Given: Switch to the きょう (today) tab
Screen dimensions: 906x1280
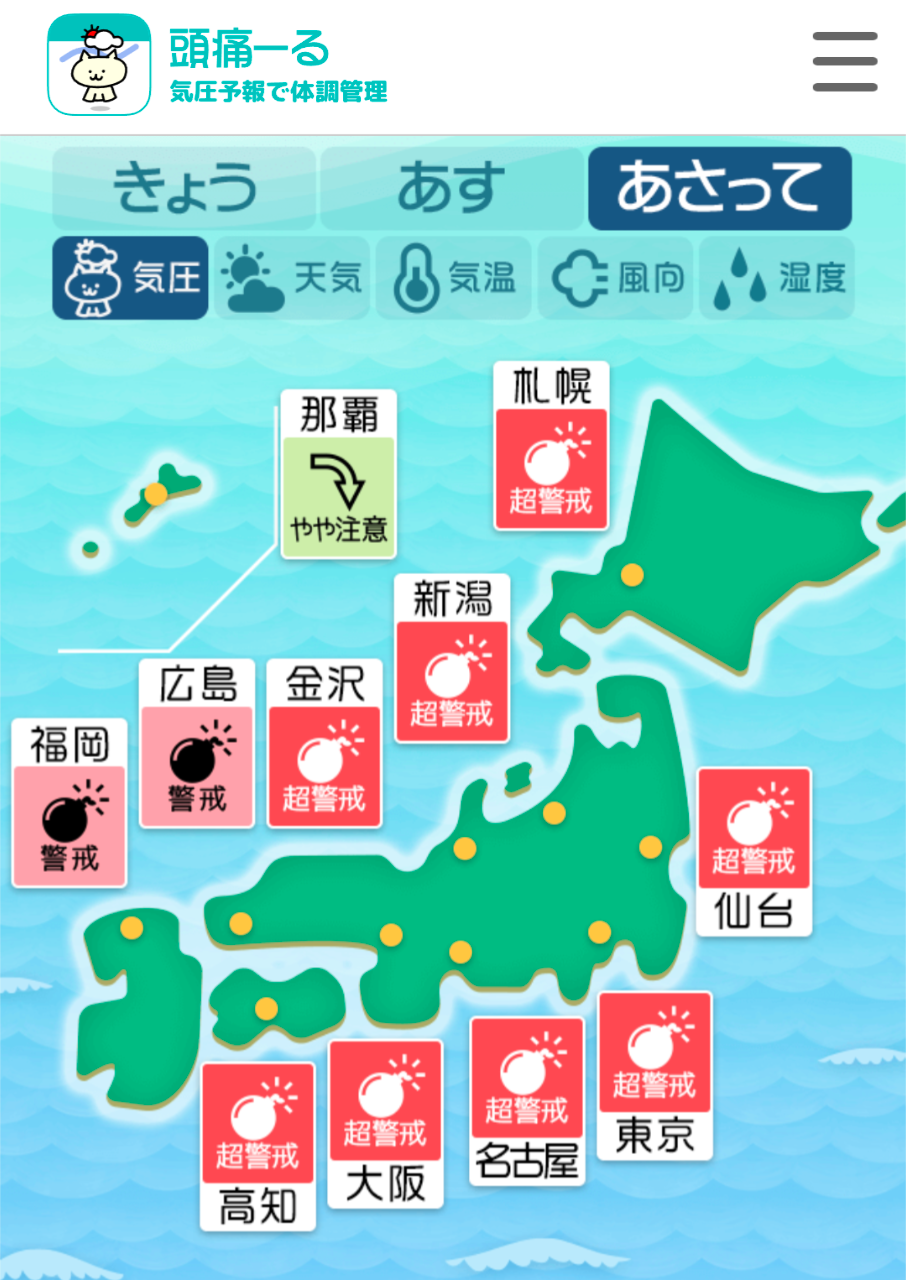Looking at the screenshot, I should [x=184, y=189].
